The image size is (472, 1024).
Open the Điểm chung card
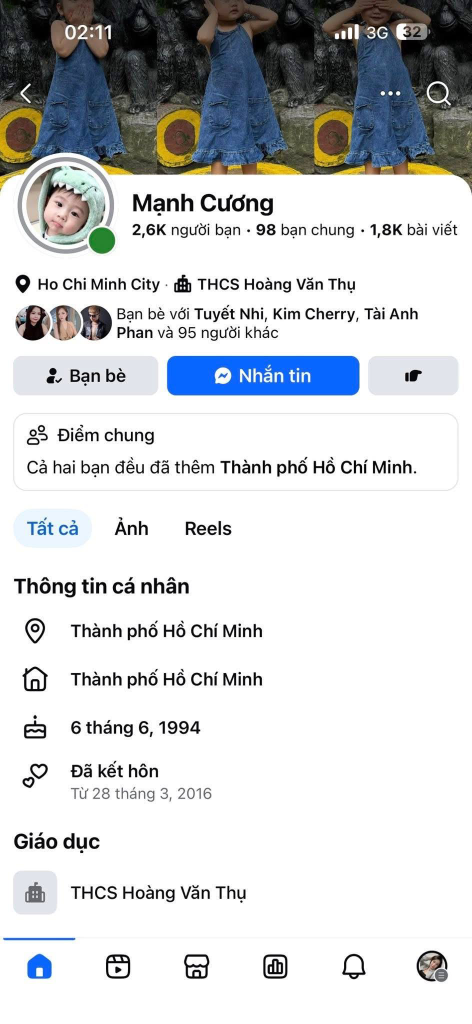[236, 452]
